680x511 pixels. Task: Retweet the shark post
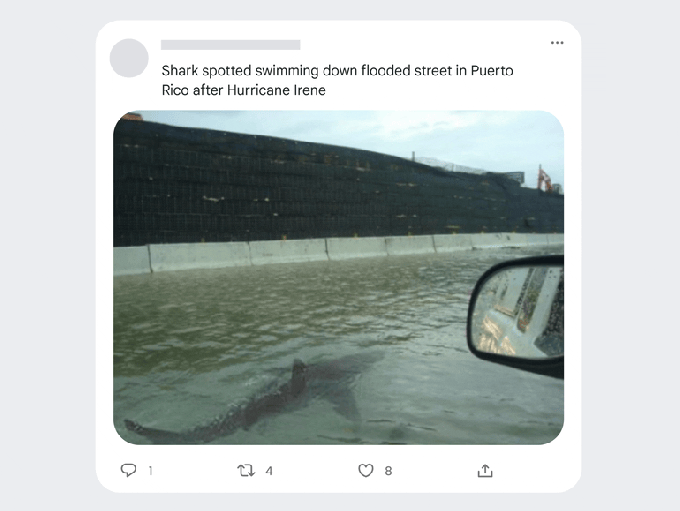click(x=246, y=470)
